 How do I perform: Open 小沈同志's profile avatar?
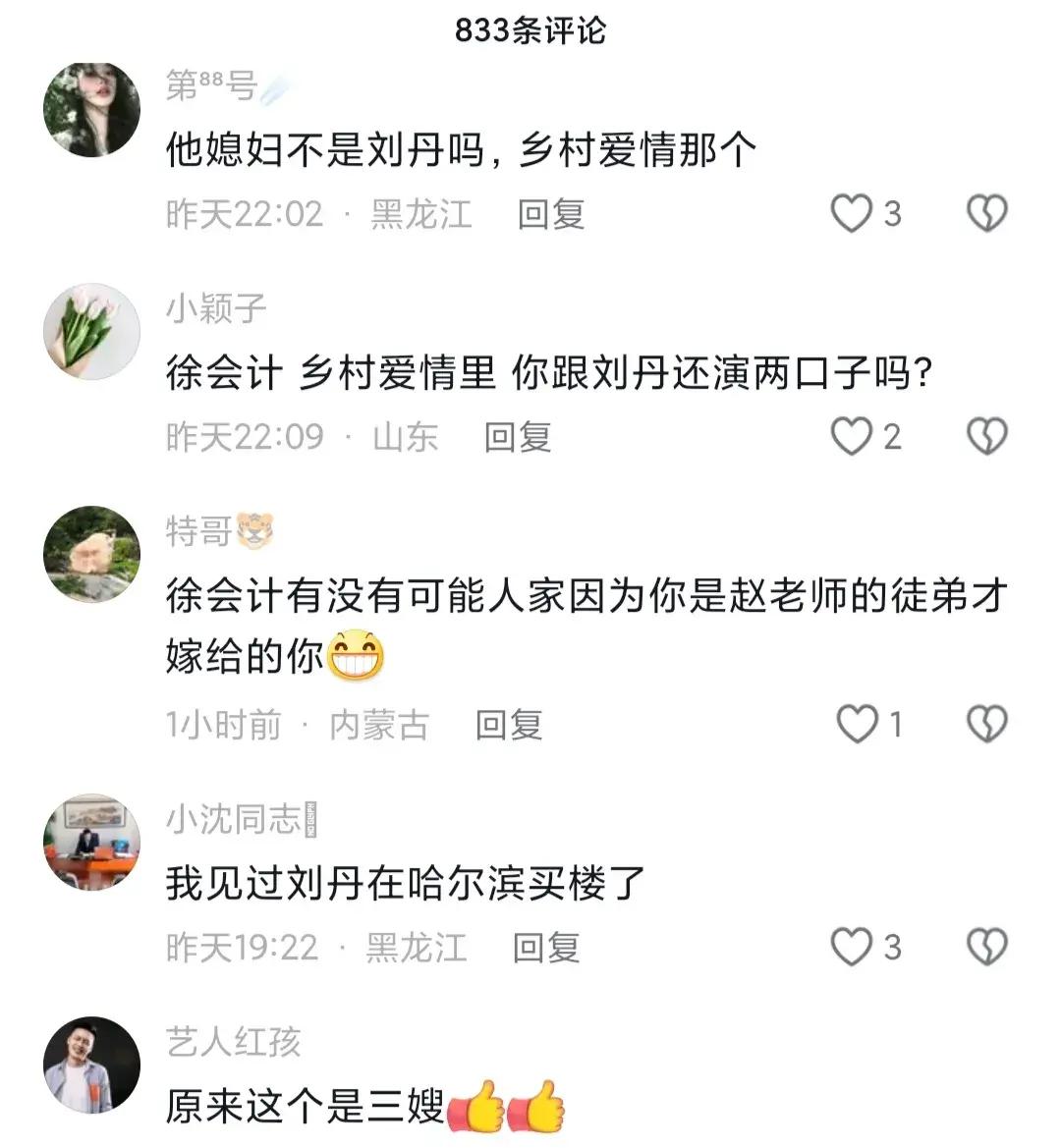(x=92, y=843)
